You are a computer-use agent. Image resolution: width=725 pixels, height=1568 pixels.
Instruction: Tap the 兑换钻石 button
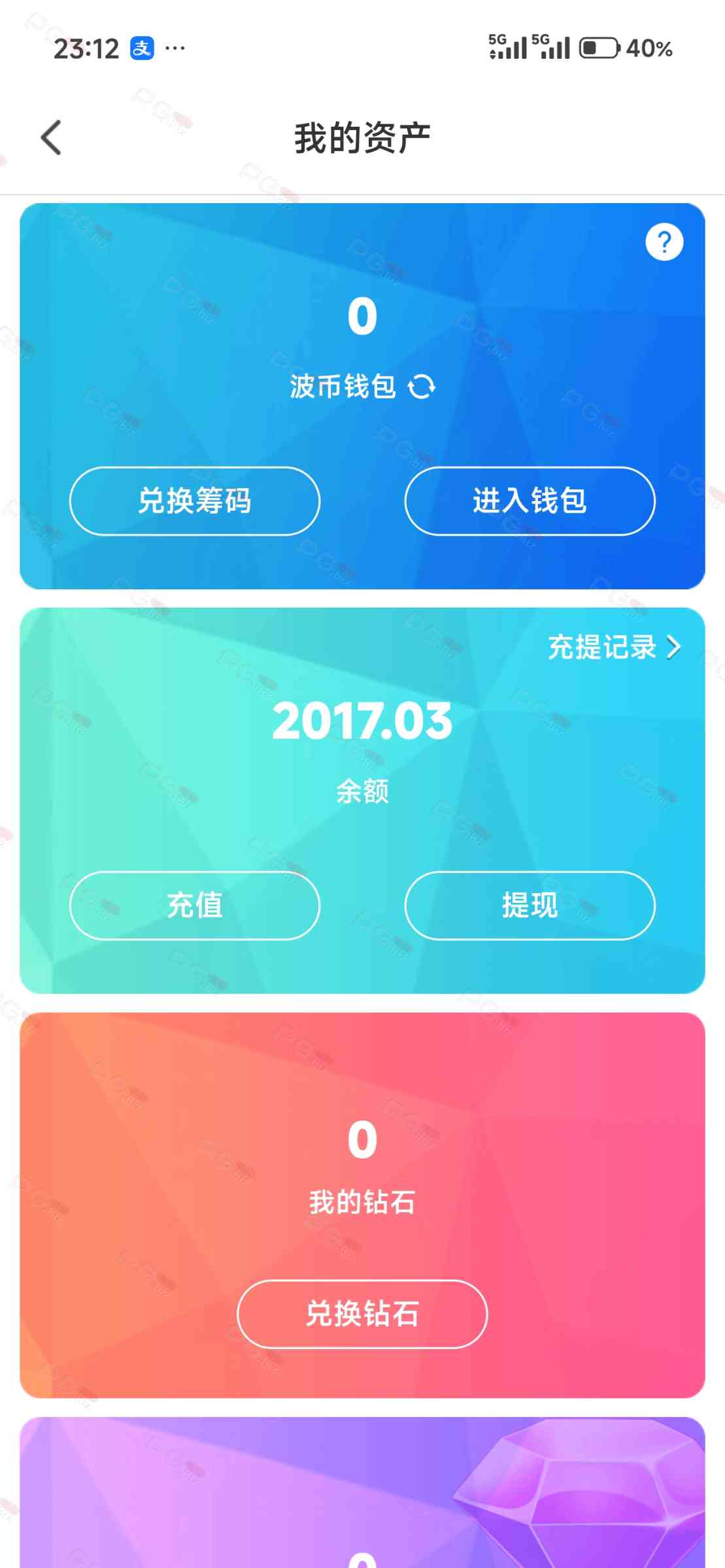362,1314
